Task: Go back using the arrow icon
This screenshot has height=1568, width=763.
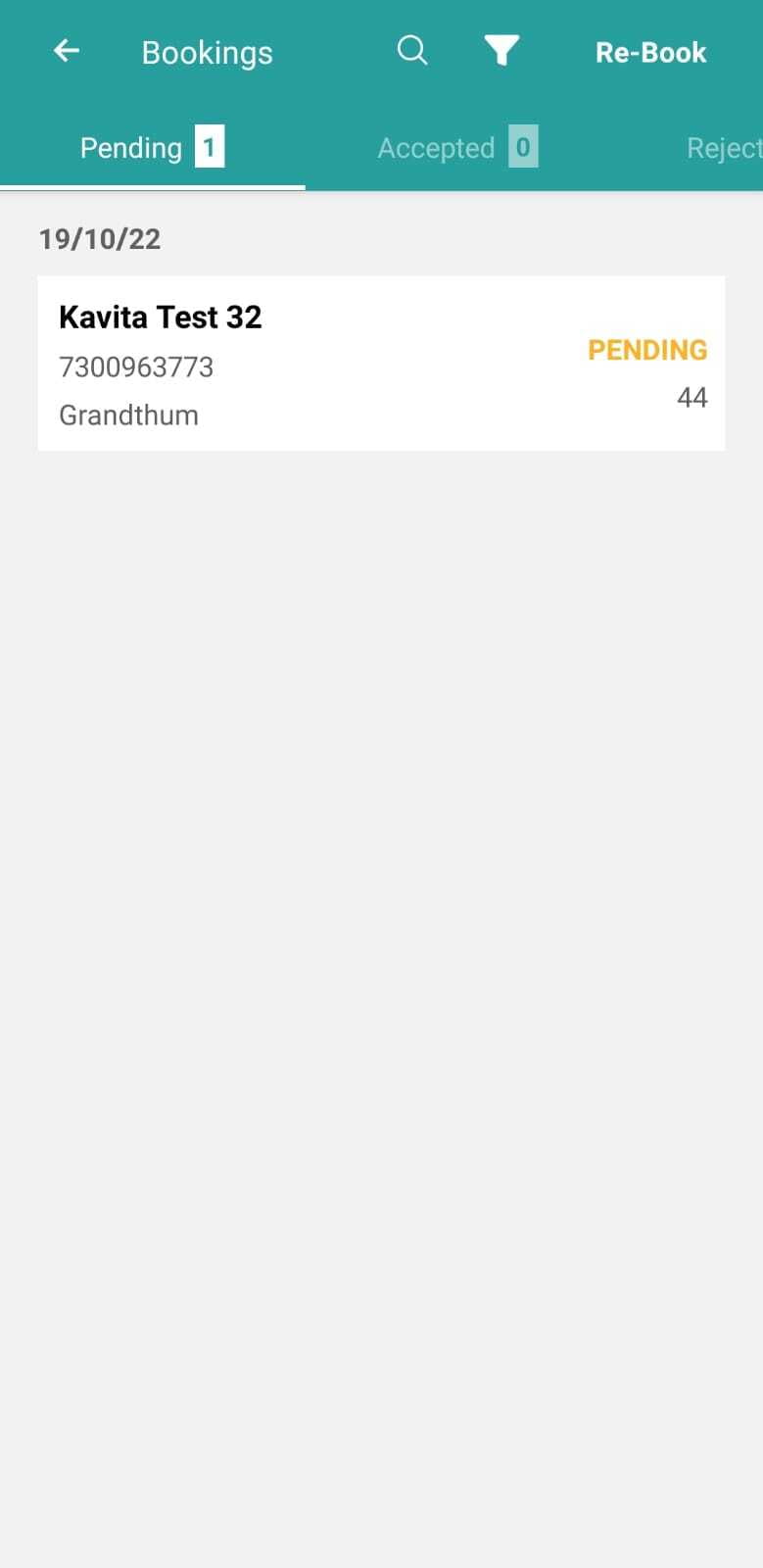Action: coord(66,51)
